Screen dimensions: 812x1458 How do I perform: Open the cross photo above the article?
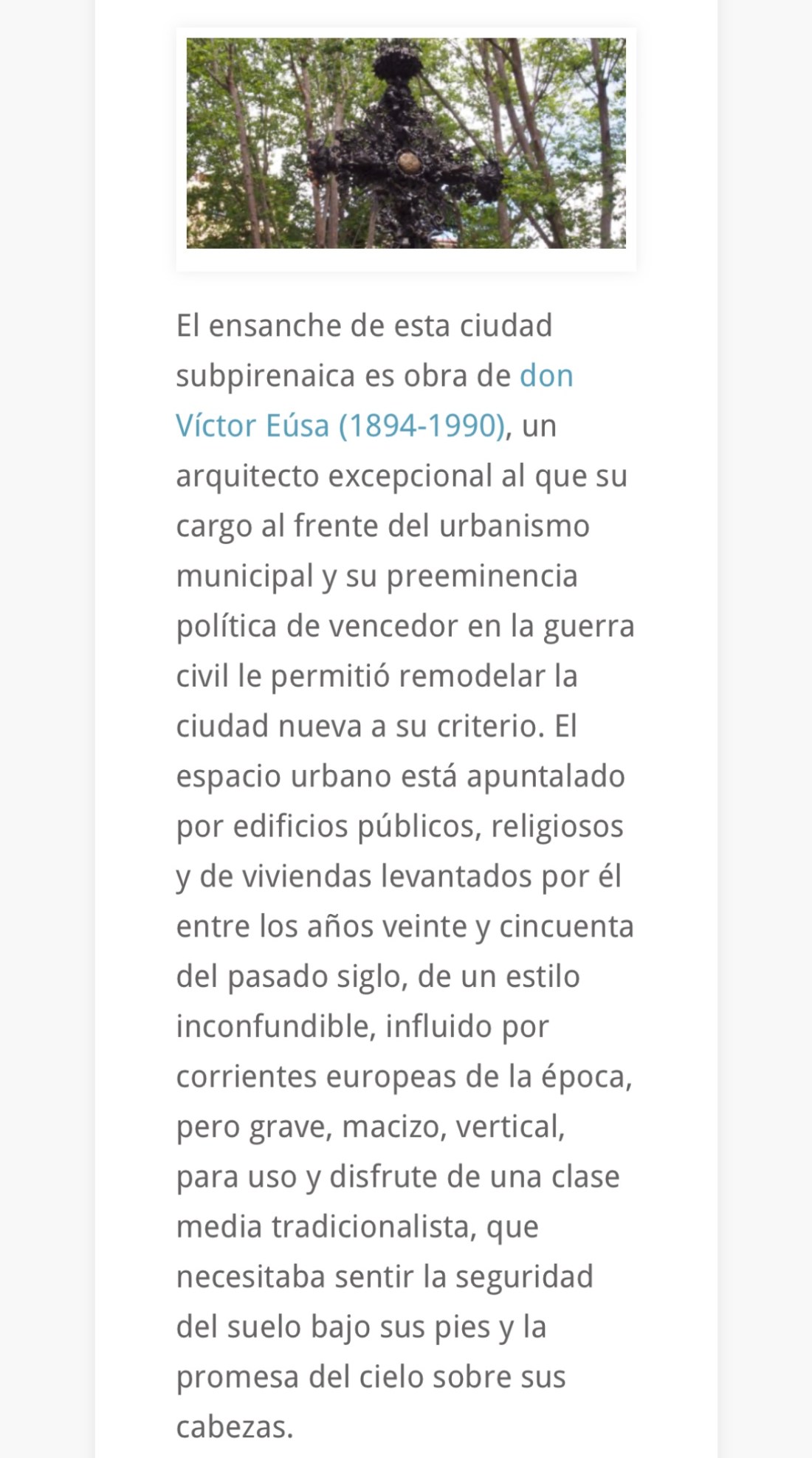tap(406, 143)
